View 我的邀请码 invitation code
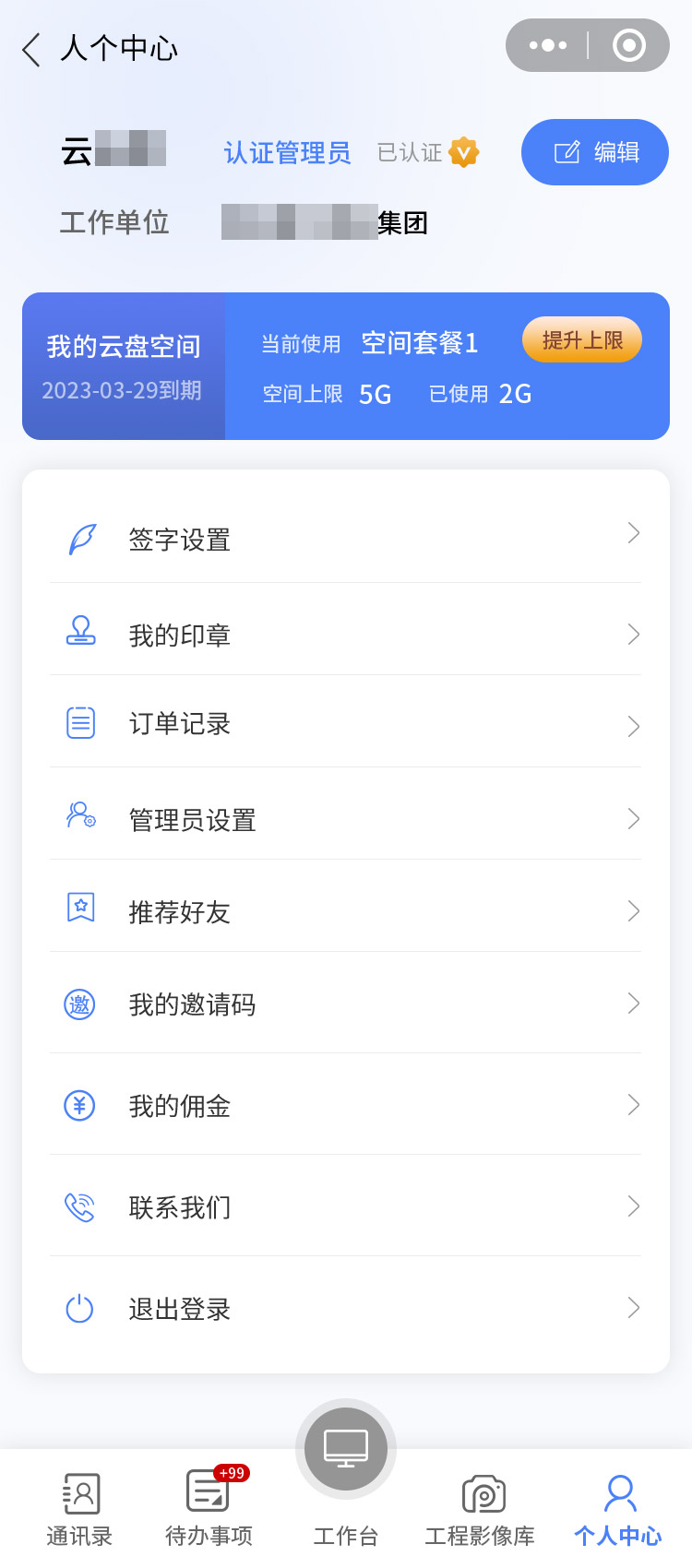The height and width of the screenshot is (1568, 692). click(x=346, y=1004)
